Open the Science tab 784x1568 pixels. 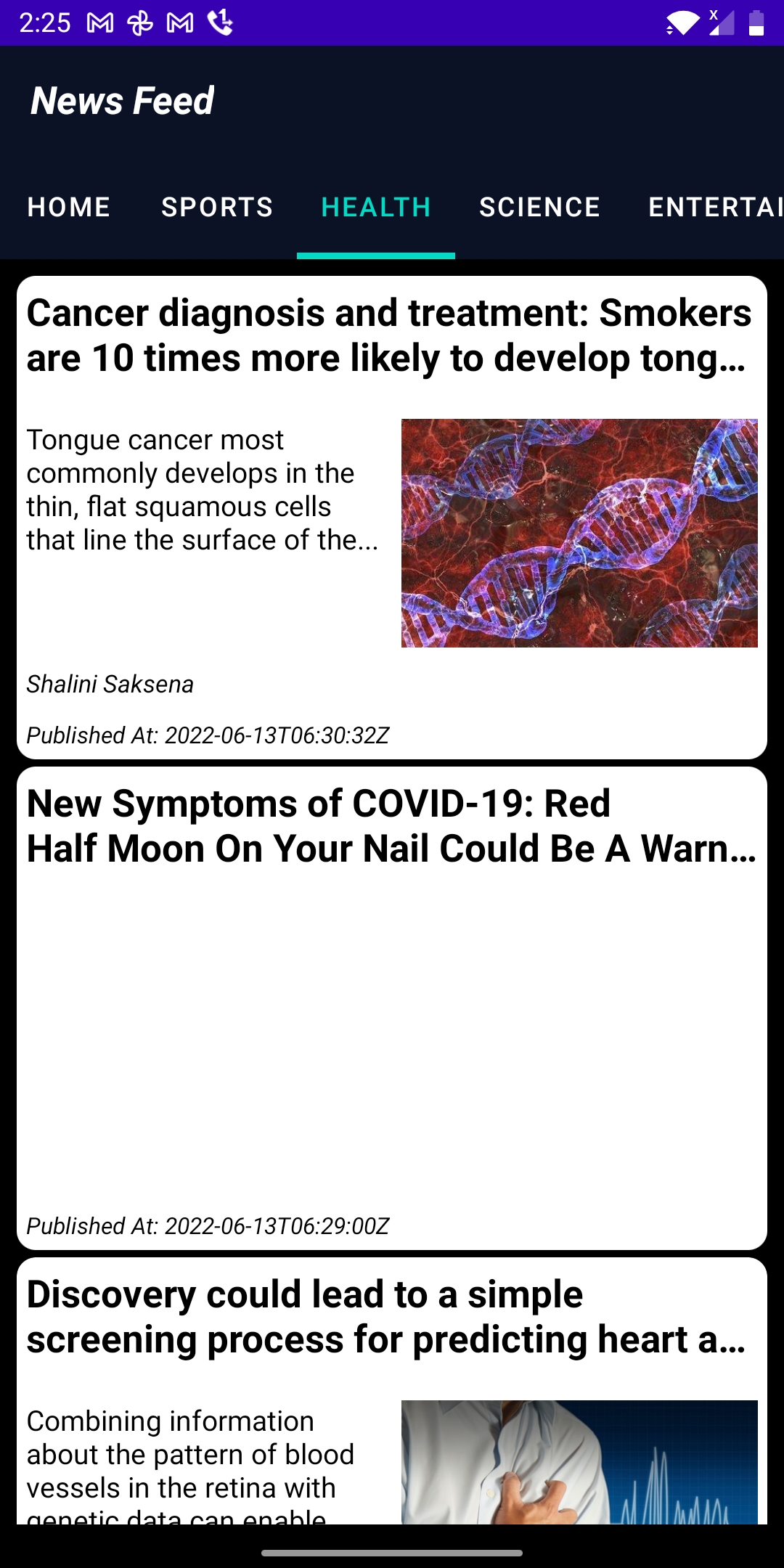point(539,208)
